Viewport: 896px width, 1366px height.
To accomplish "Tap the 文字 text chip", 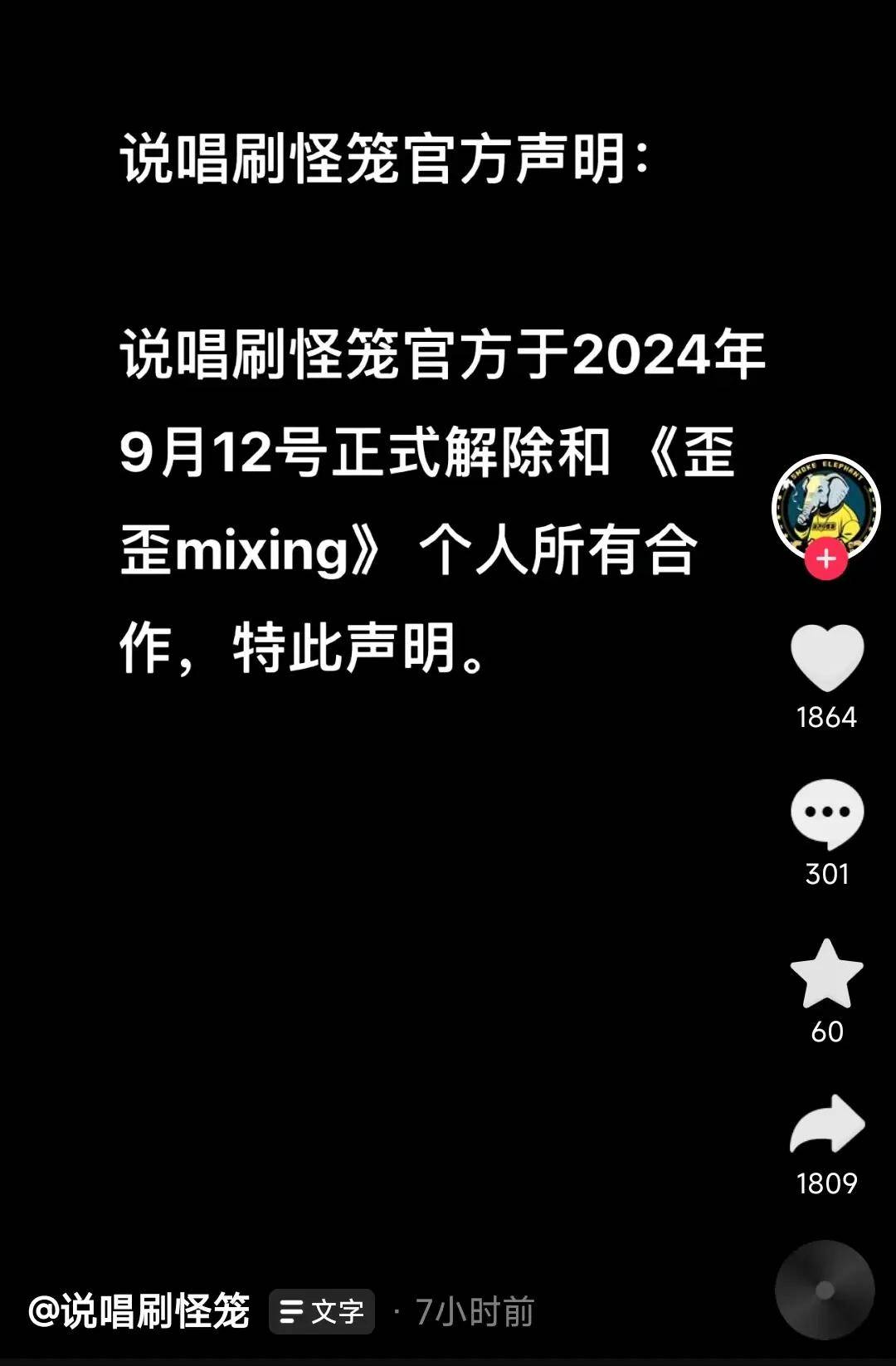I will coord(322,1312).
